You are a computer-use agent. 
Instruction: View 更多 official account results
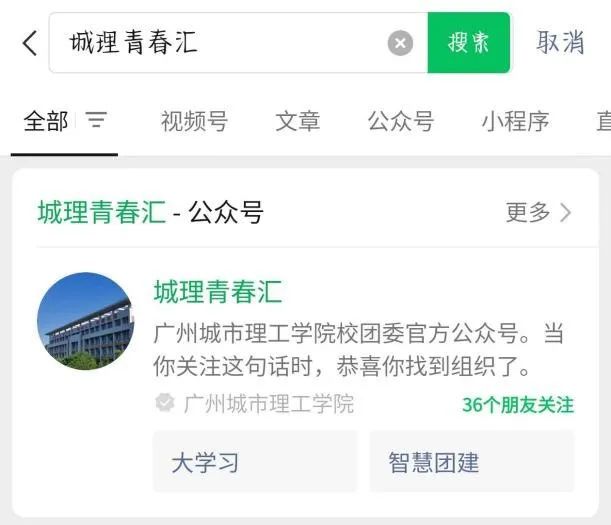coord(538,212)
